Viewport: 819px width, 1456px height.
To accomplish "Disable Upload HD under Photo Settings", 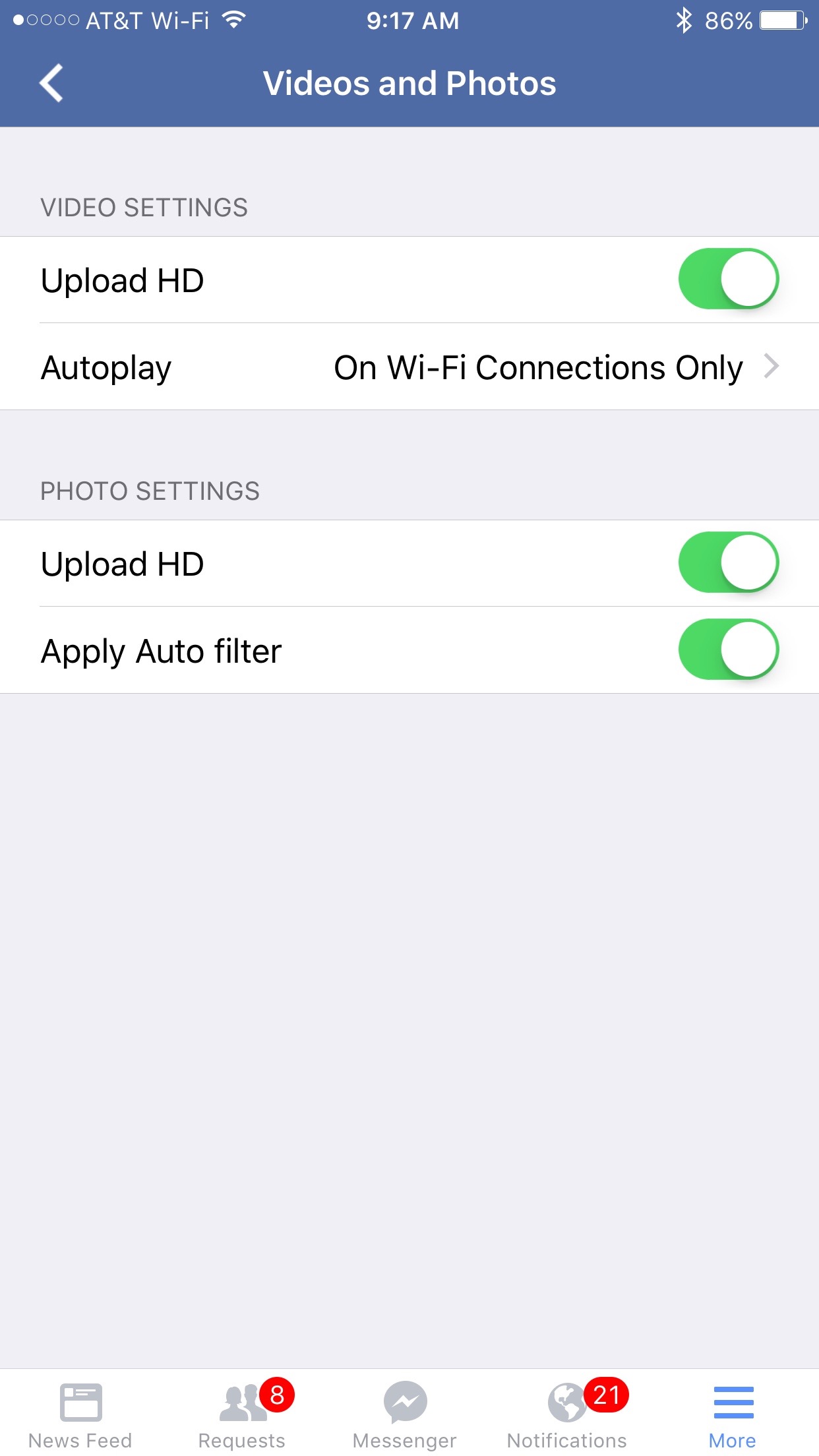I will (729, 562).
